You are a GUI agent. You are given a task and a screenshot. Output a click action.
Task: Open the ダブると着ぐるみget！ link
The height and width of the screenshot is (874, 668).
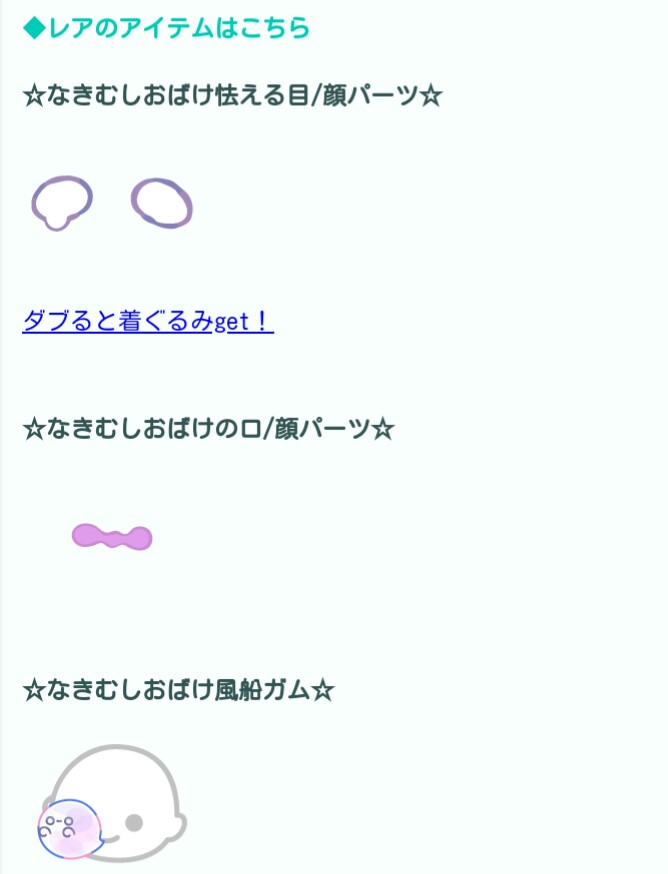[147, 321]
